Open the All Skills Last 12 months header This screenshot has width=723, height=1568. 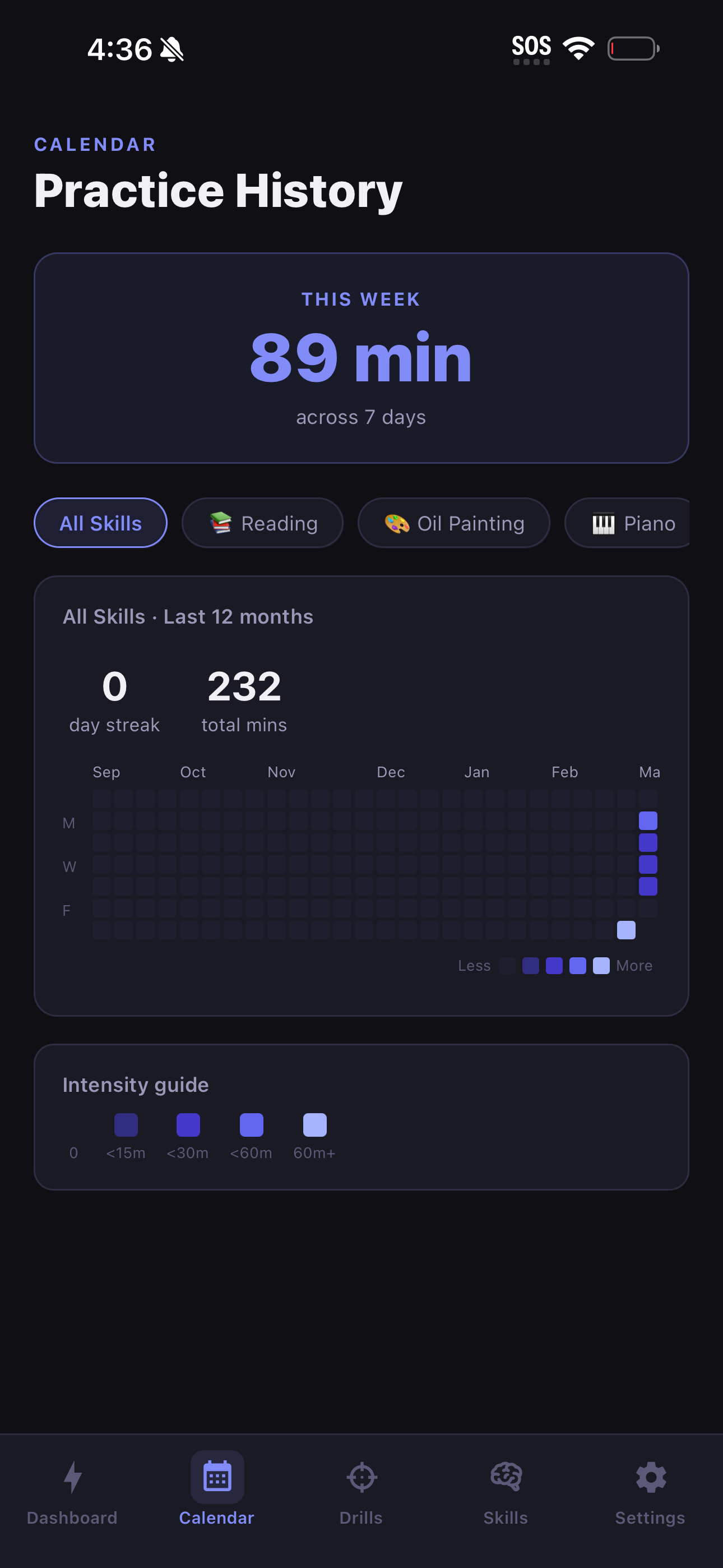pos(187,616)
